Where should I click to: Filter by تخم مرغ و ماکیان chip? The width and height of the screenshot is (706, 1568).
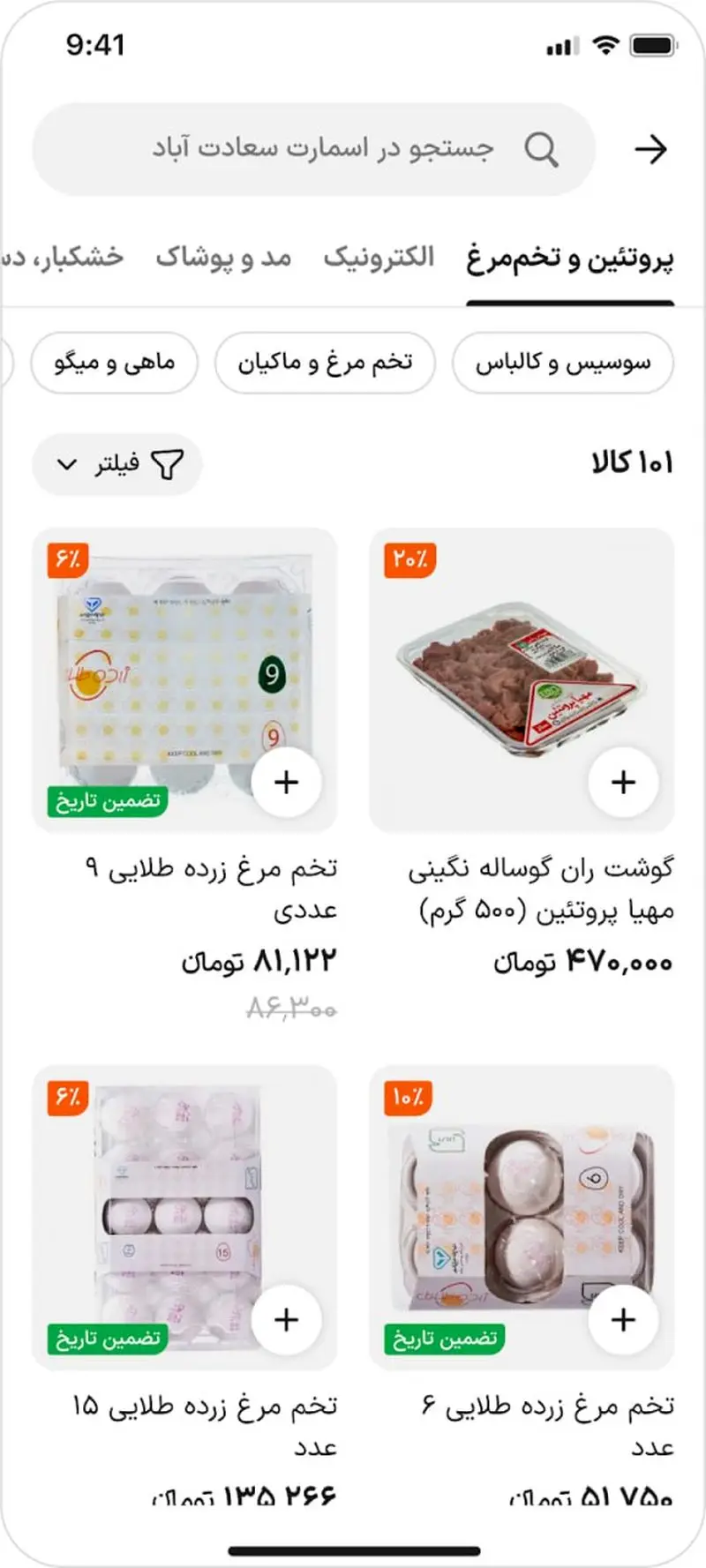click(x=325, y=363)
